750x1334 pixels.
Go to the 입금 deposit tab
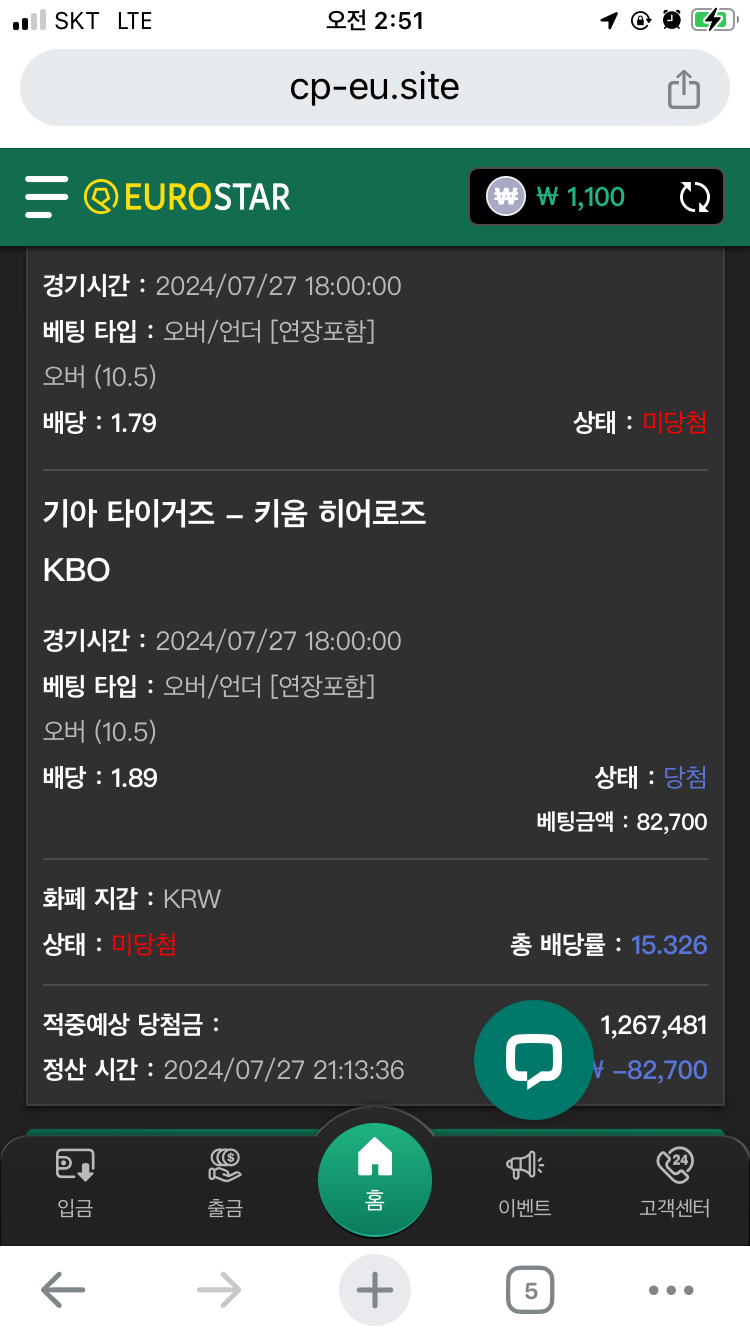tap(75, 1183)
